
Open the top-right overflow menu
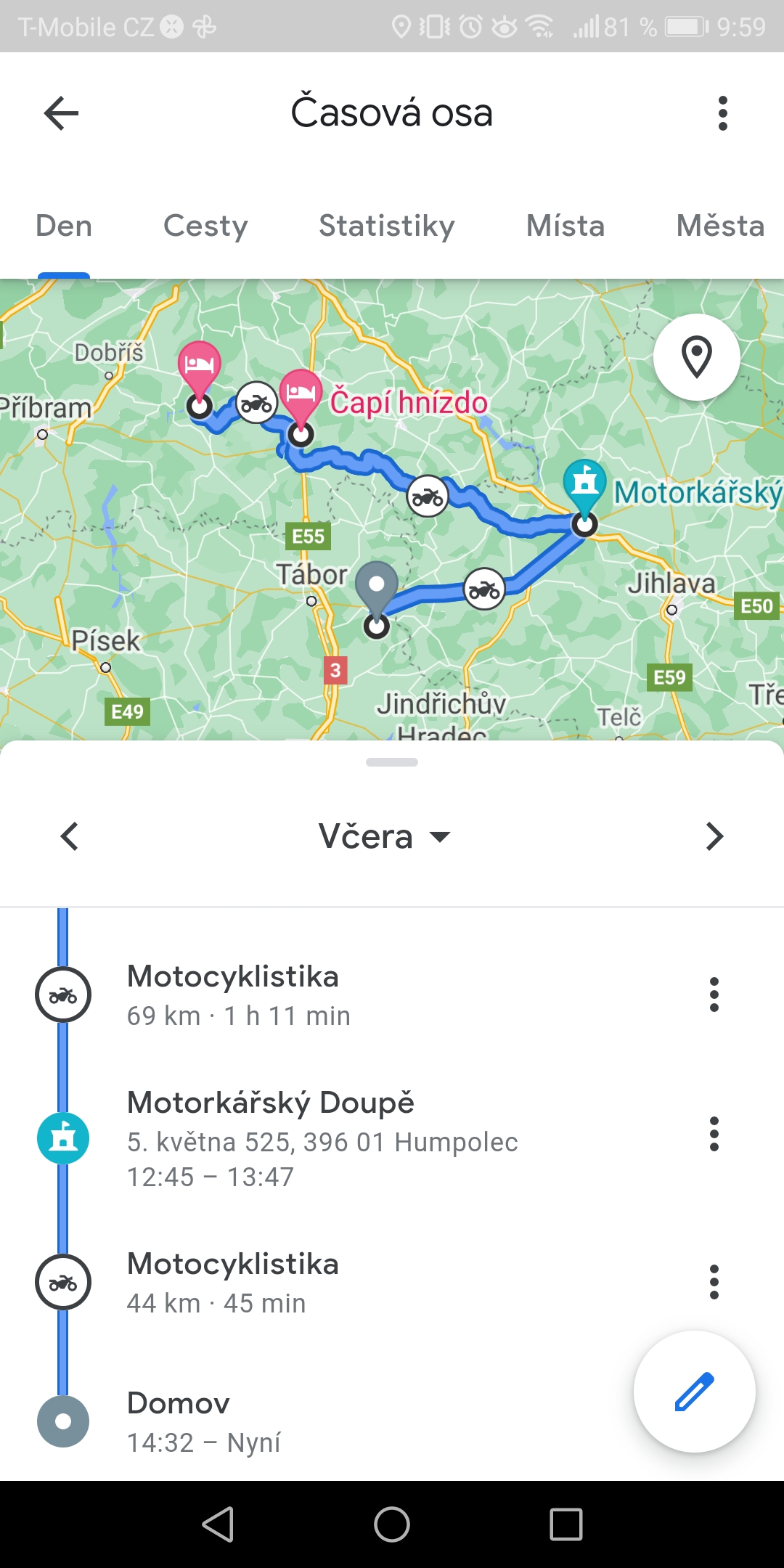(722, 113)
